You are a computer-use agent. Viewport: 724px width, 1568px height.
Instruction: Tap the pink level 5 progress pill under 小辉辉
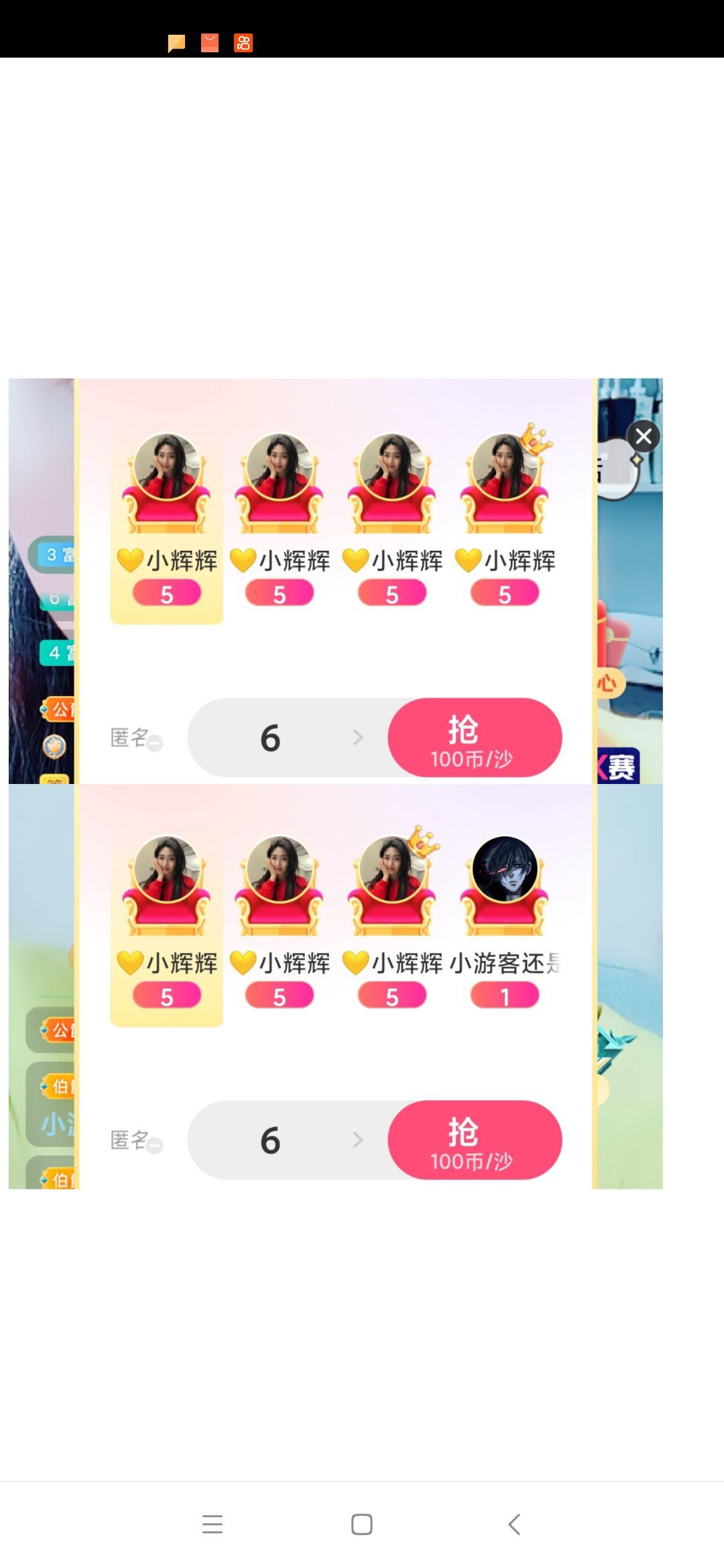(166, 593)
